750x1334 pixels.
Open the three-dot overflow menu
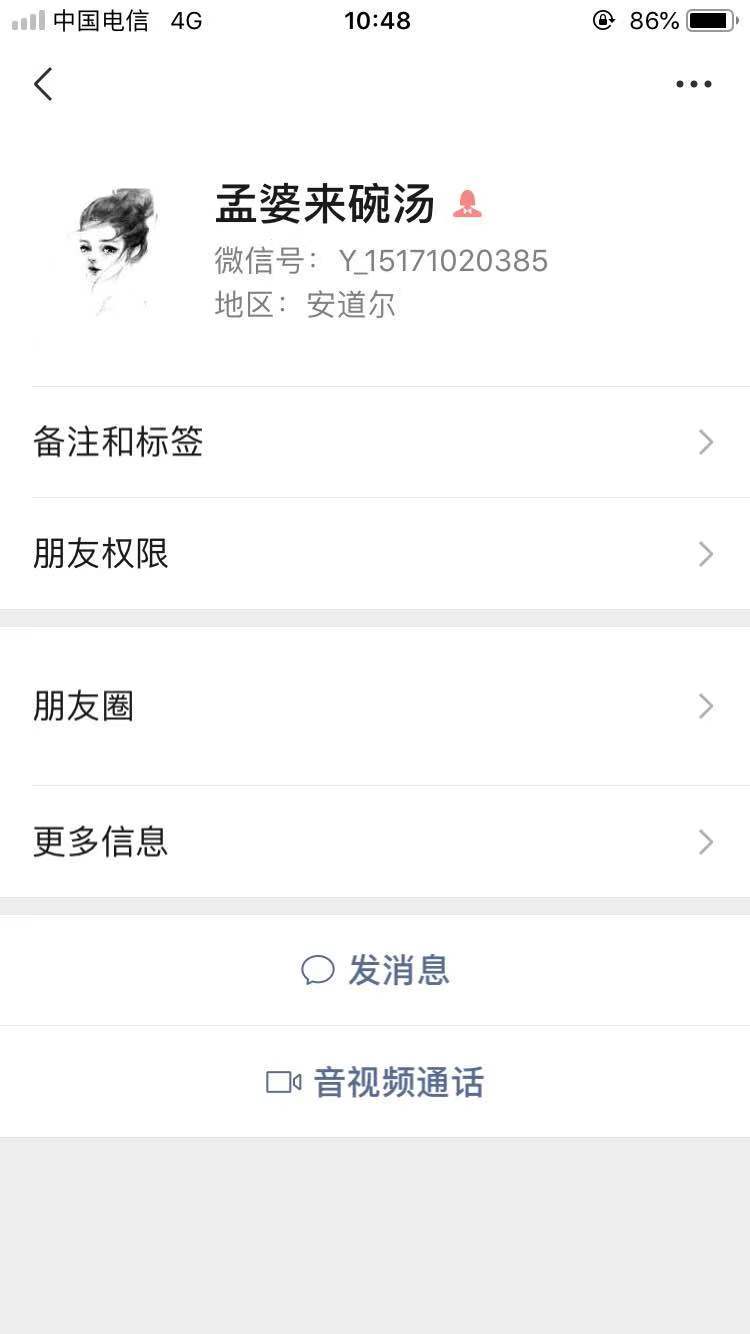(x=693, y=84)
